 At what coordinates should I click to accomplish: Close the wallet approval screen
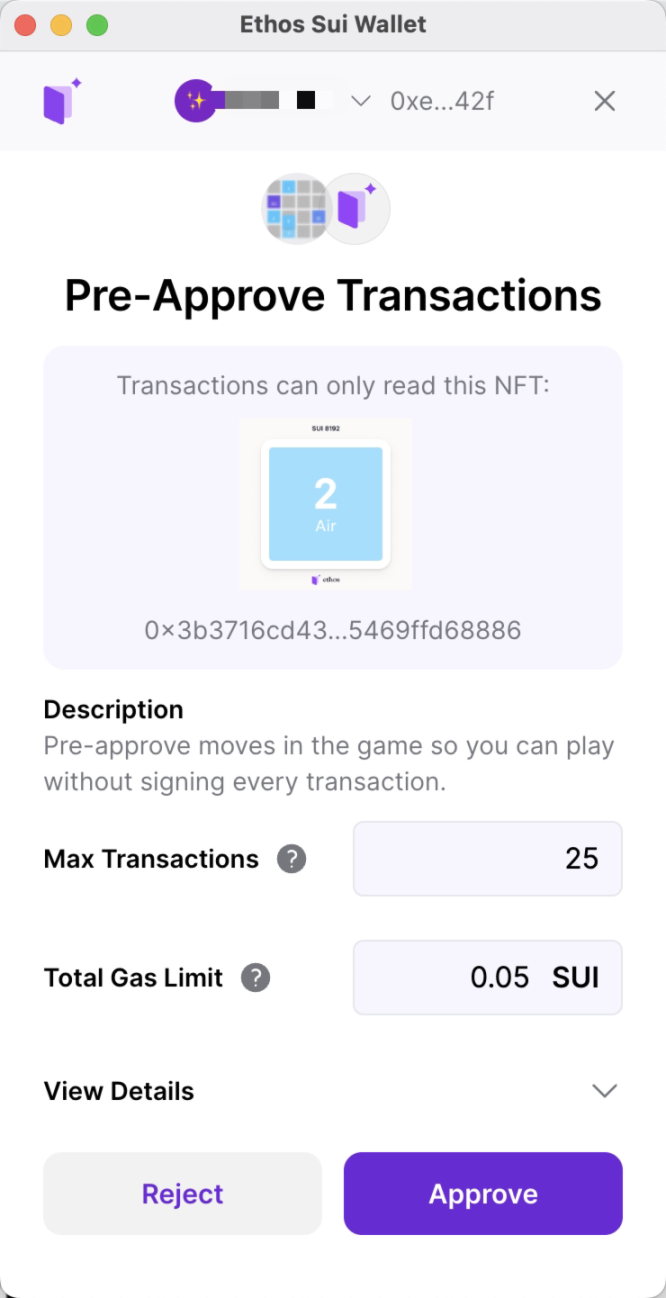tap(604, 101)
